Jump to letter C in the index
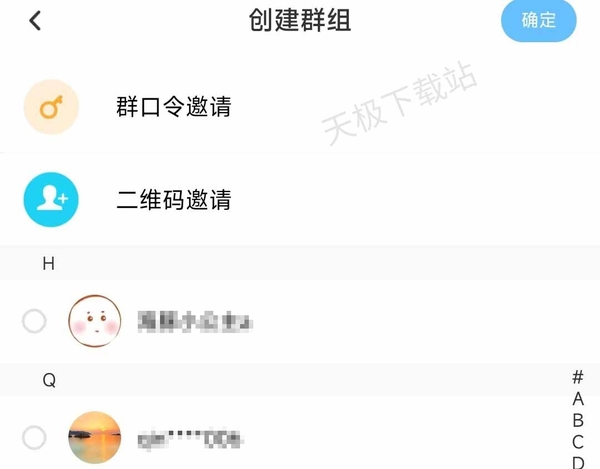Screen dimensions: 600x469 pos(578,442)
